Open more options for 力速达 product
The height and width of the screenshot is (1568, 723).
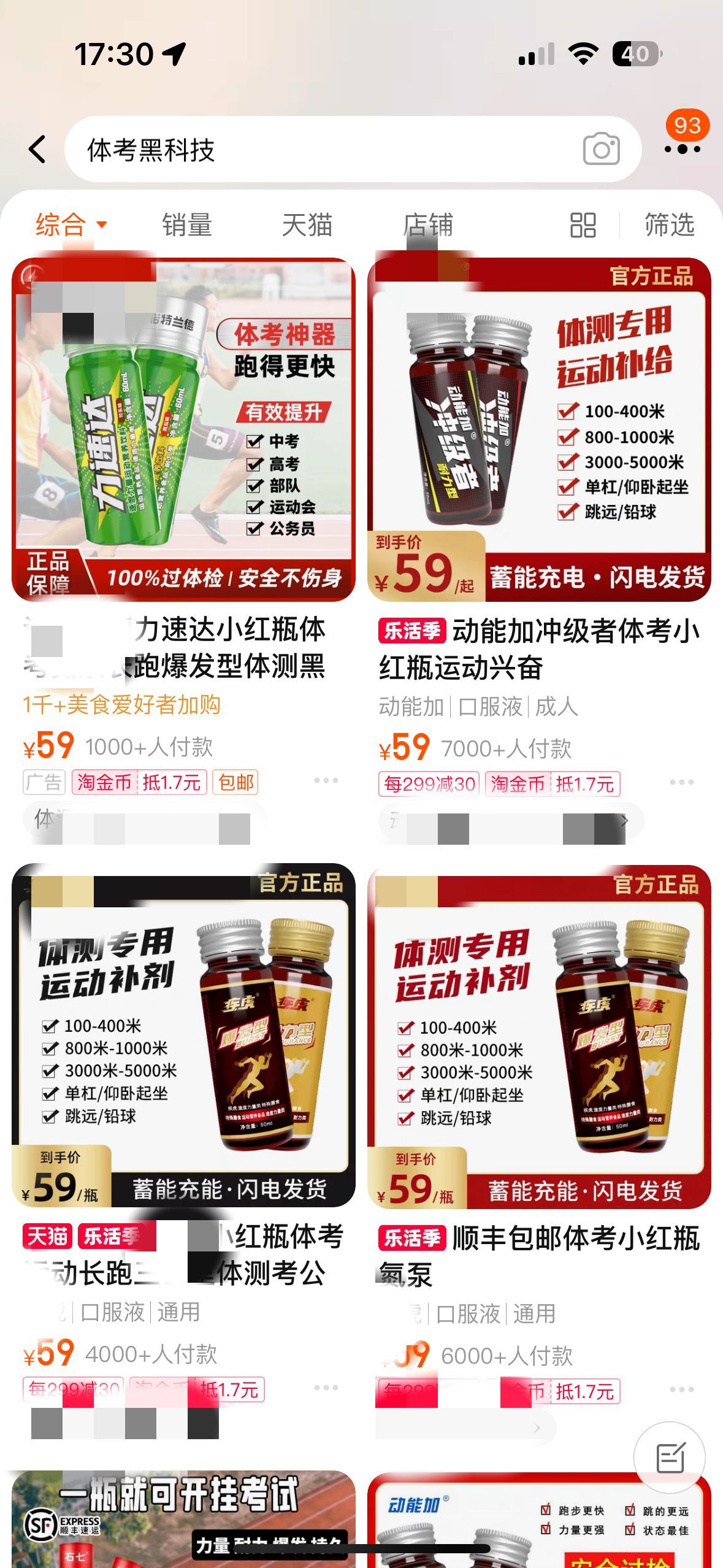[326, 780]
